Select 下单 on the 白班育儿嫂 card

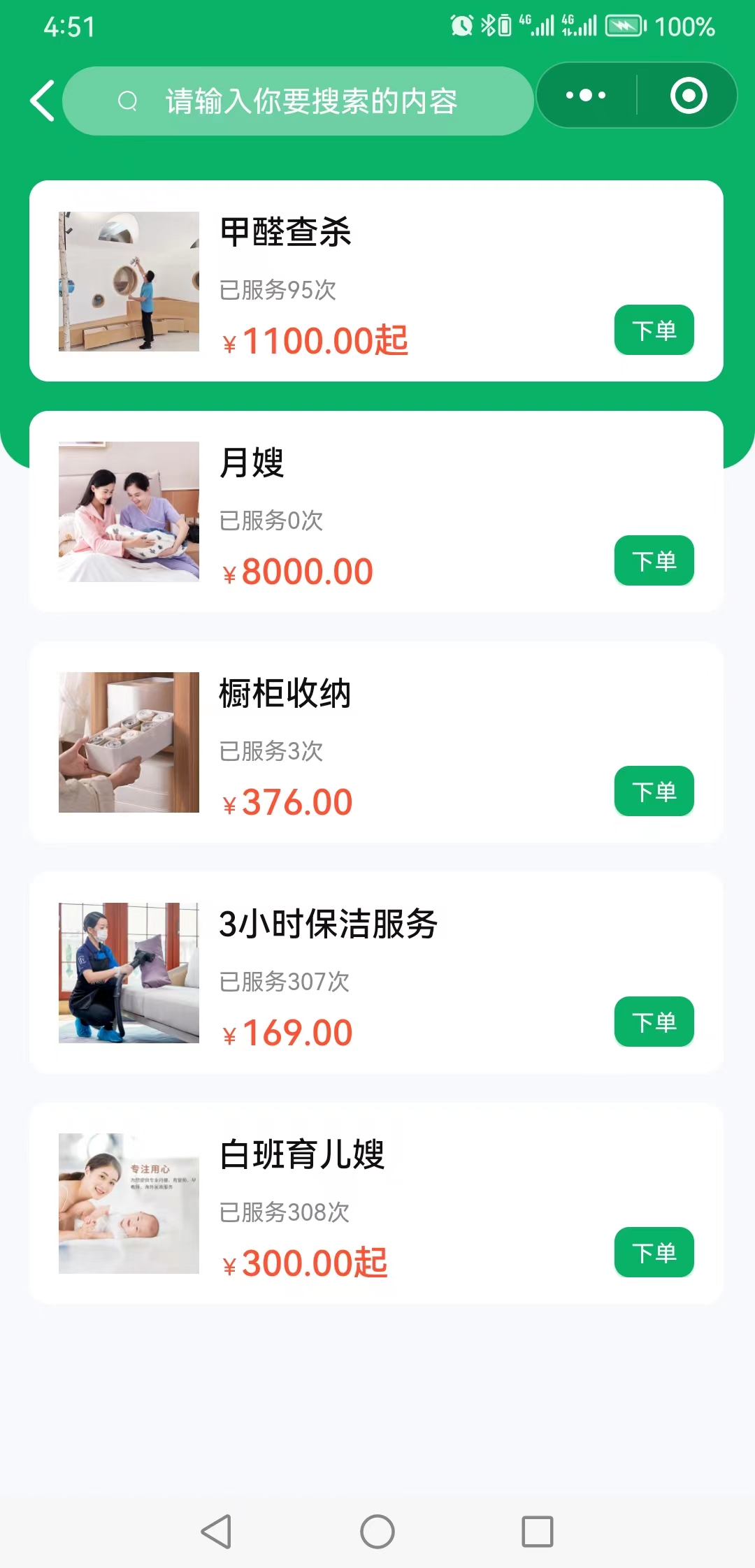[x=654, y=1253]
